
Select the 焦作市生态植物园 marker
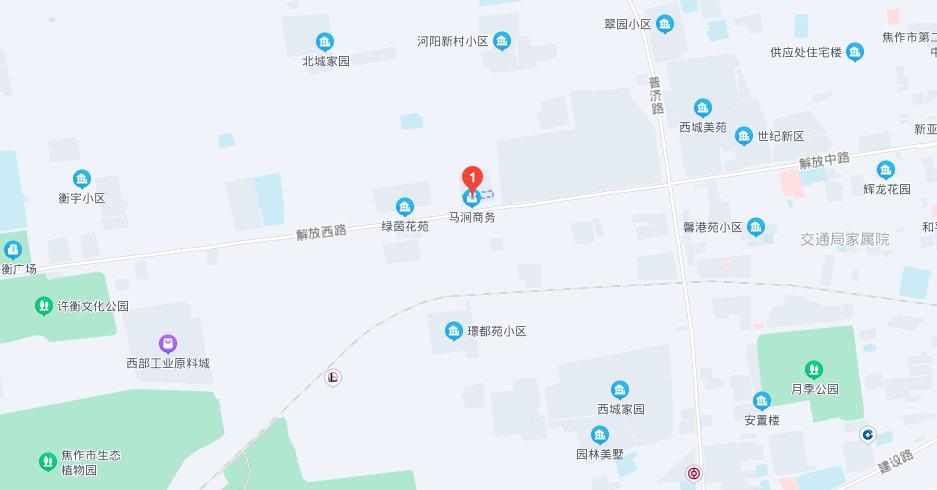coord(47,461)
